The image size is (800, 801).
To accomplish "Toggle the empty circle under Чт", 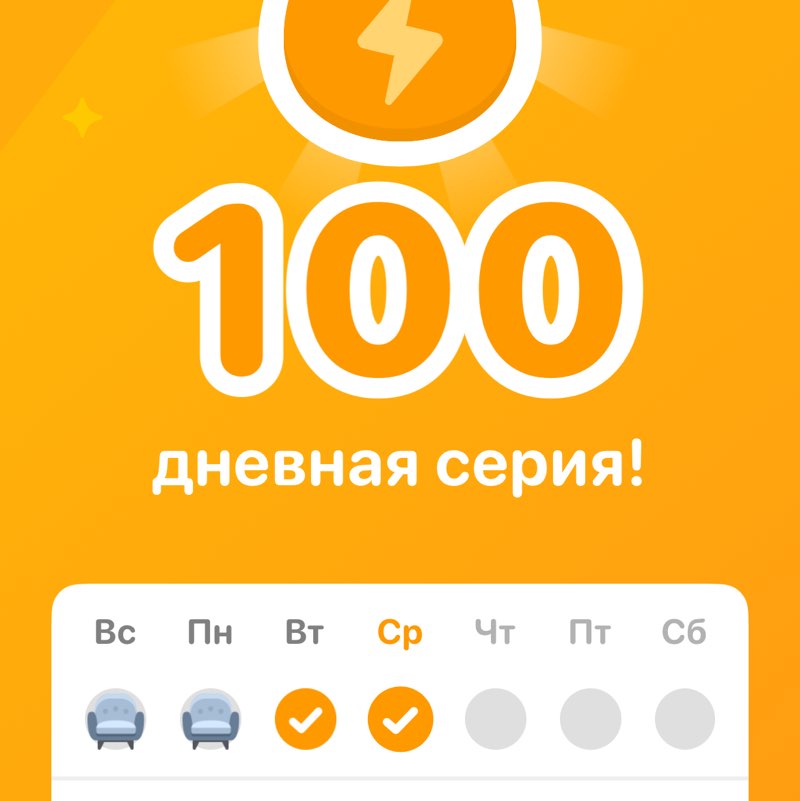I will click(497, 716).
